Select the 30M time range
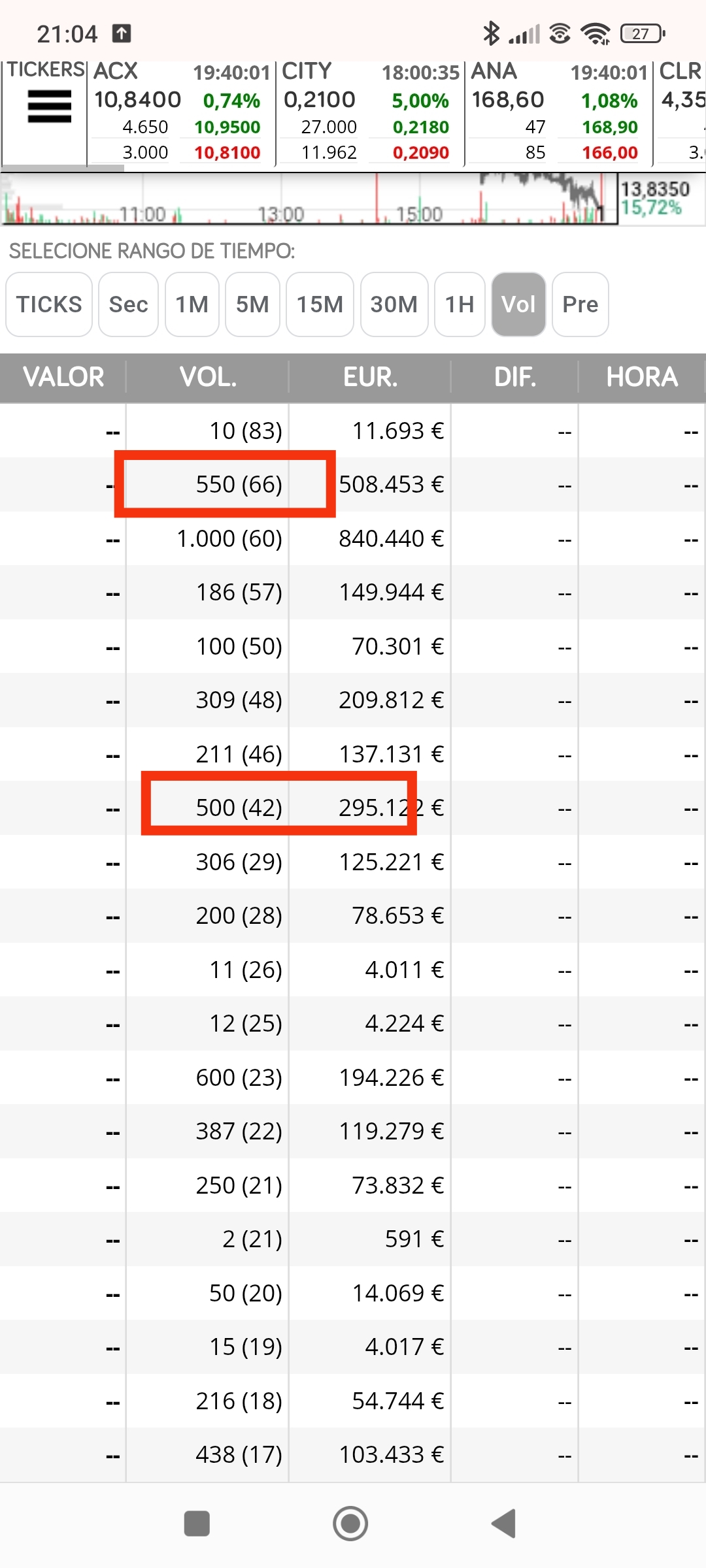Image resolution: width=706 pixels, height=1568 pixels. point(394,304)
